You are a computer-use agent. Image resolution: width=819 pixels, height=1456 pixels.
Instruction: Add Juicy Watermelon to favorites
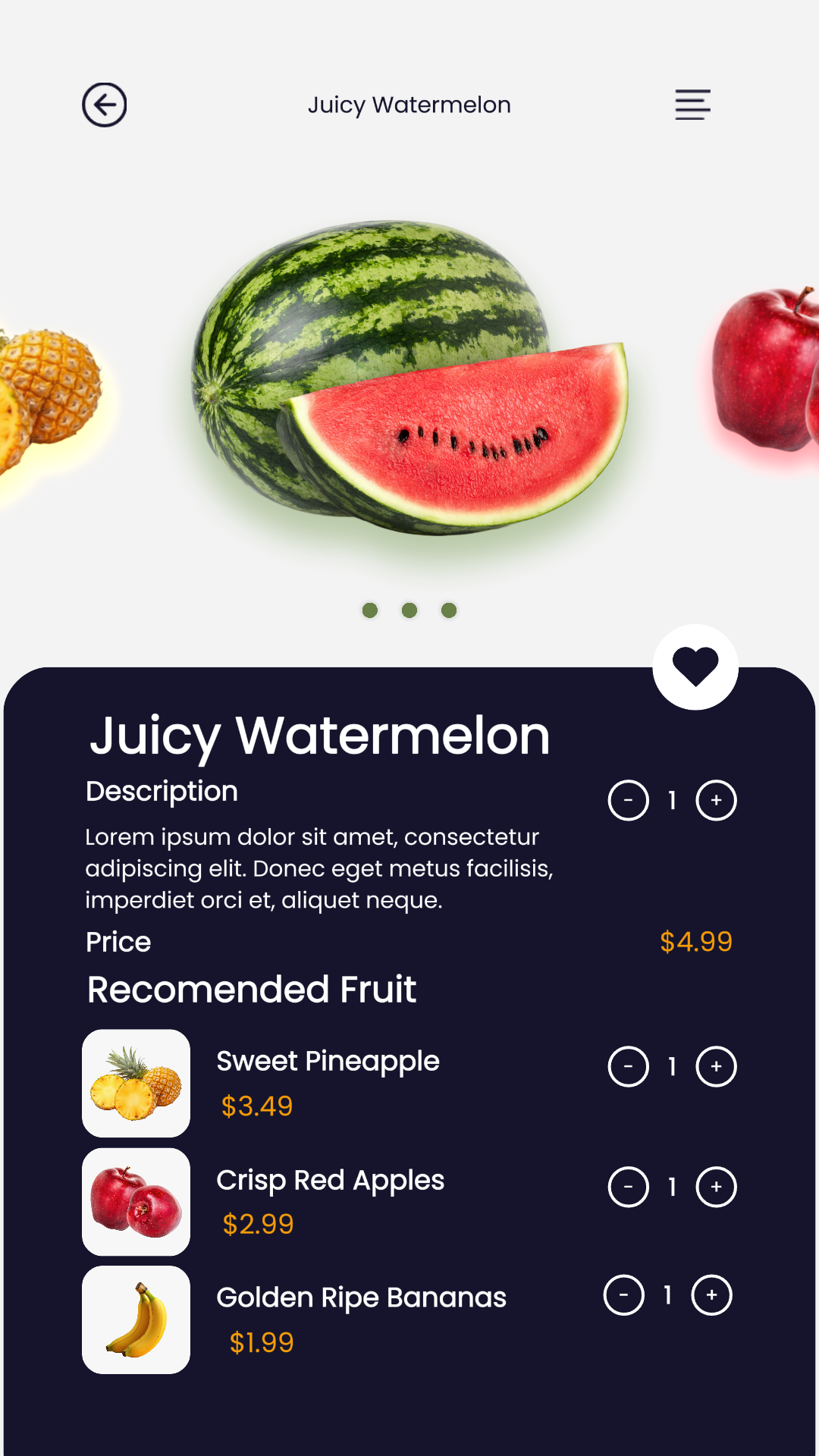click(695, 667)
